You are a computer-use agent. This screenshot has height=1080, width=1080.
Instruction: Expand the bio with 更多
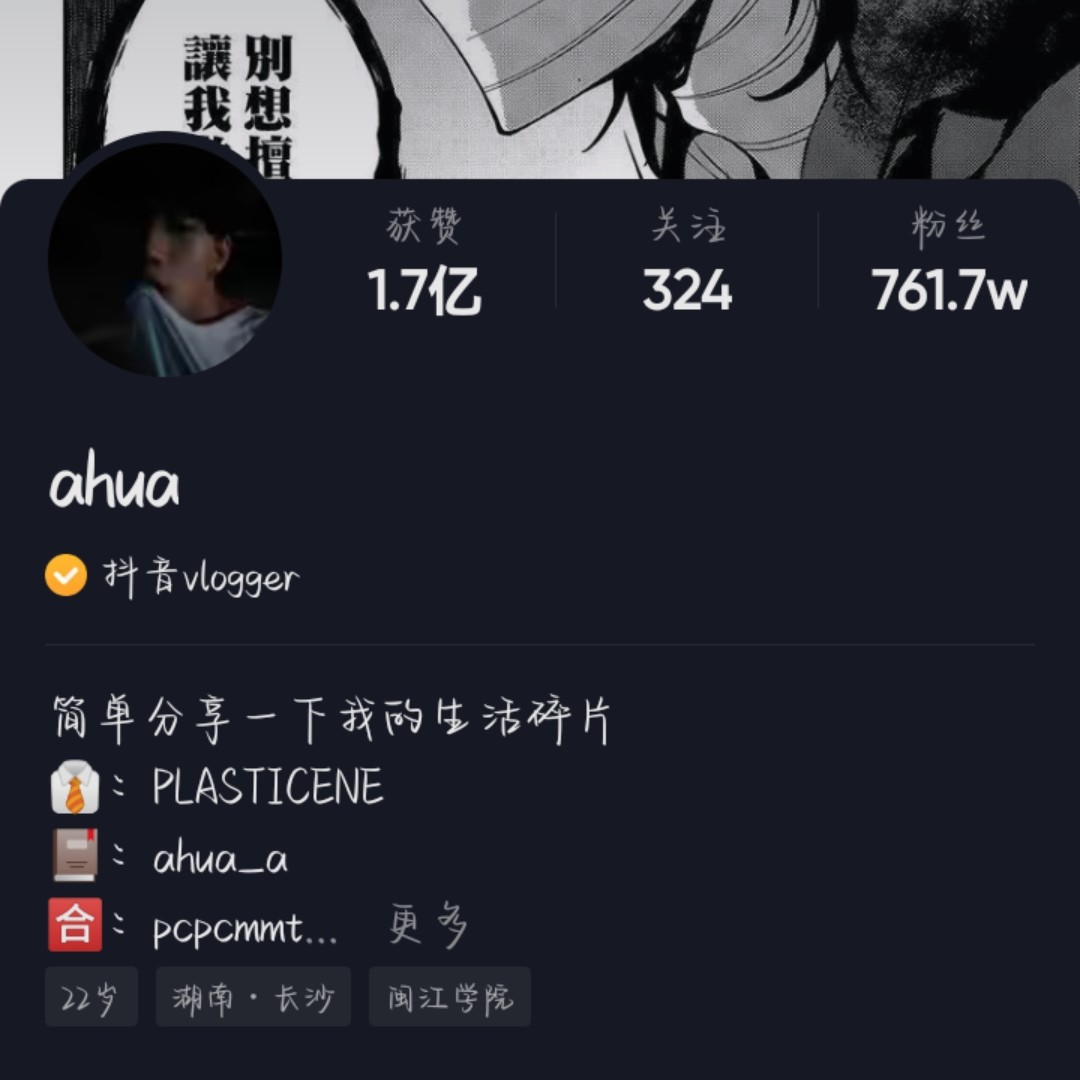(428, 929)
